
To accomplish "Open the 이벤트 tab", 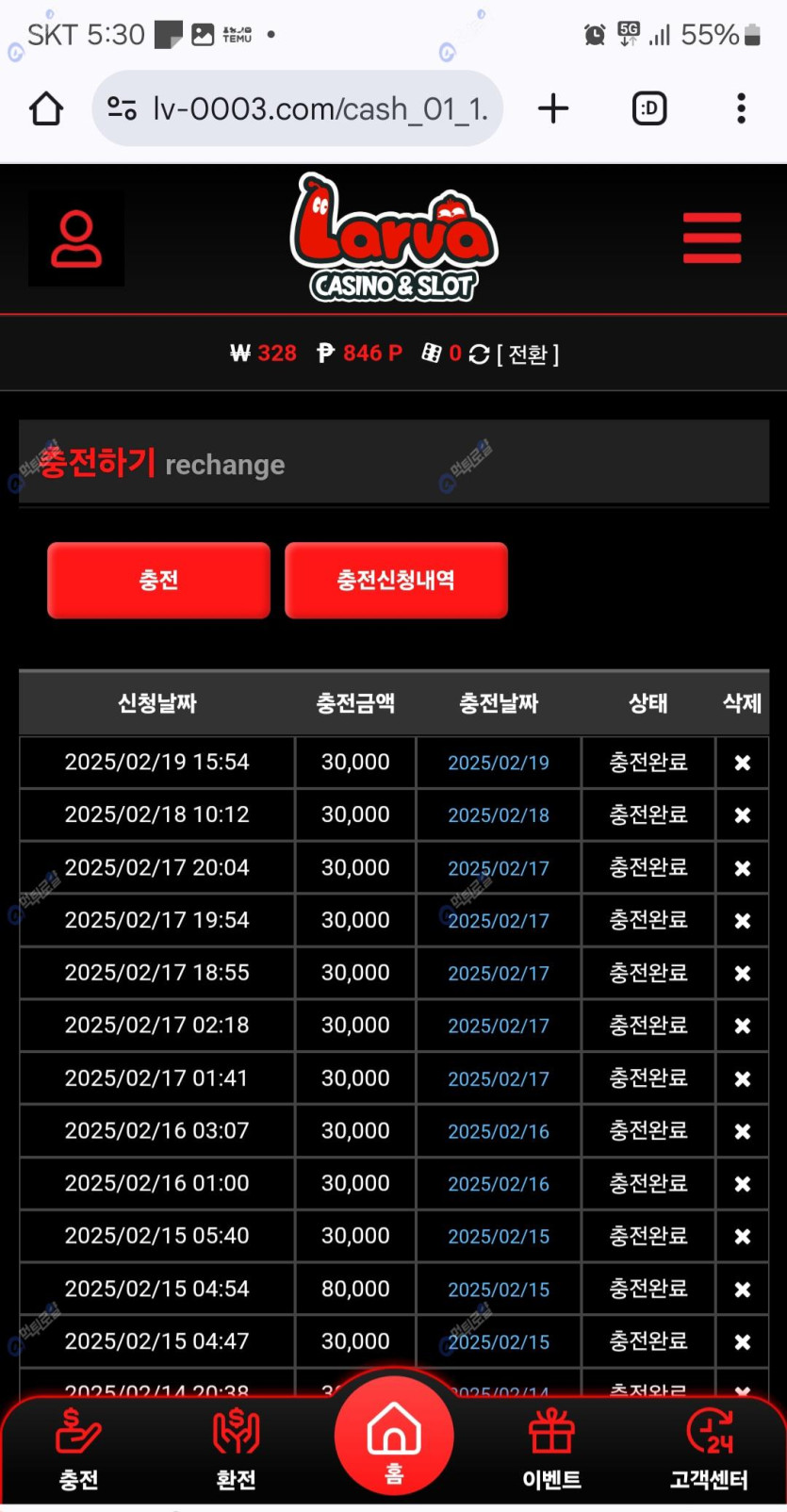I will click(551, 1450).
